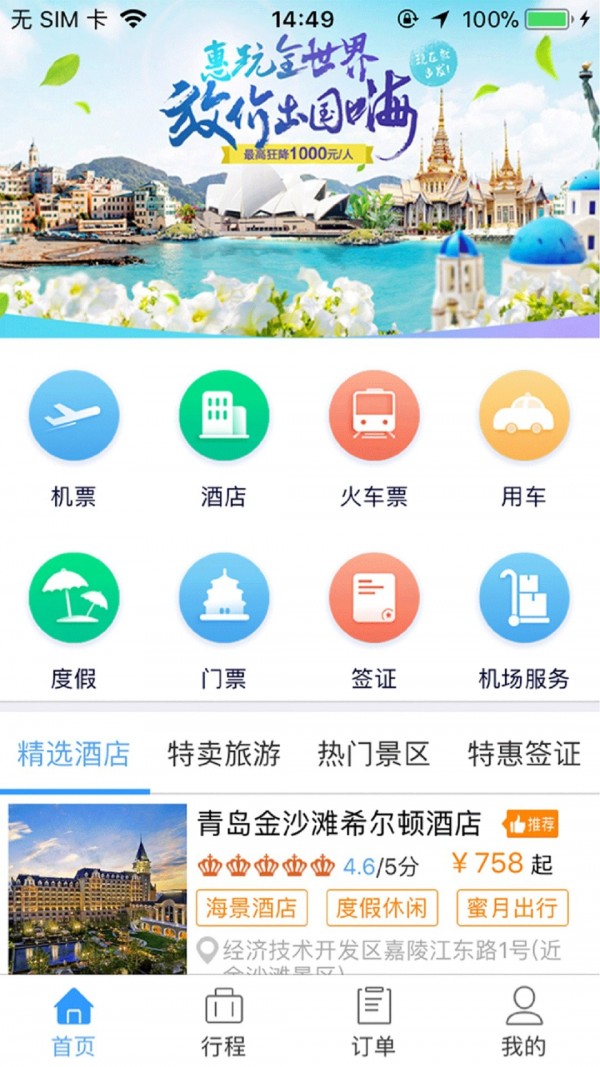The height and width of the screenshot is (1067, 600).
Task: Open the 订单 orders tab
Action: (x=374, y=1020)
